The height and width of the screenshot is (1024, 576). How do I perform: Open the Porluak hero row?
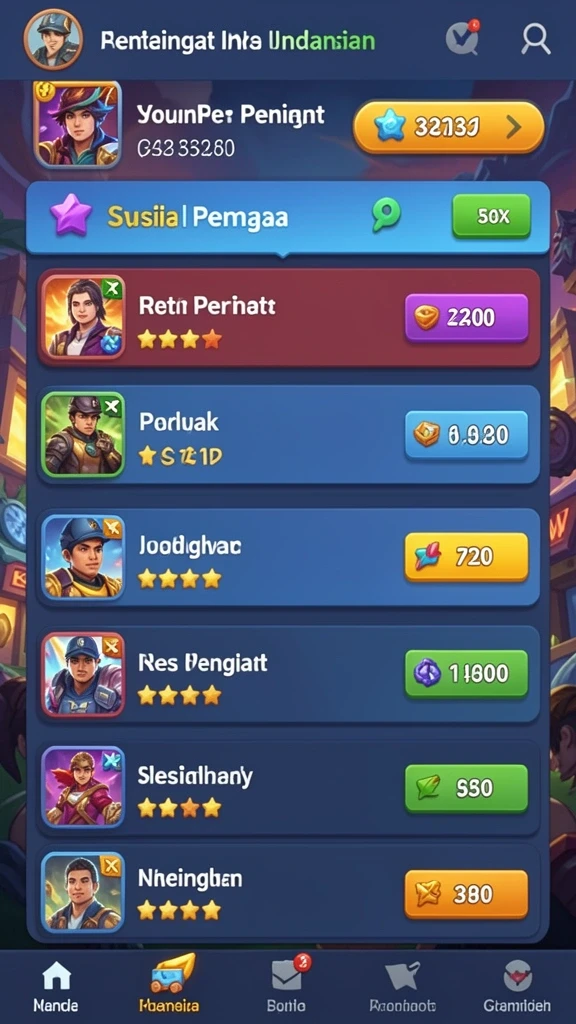(289, 434)
